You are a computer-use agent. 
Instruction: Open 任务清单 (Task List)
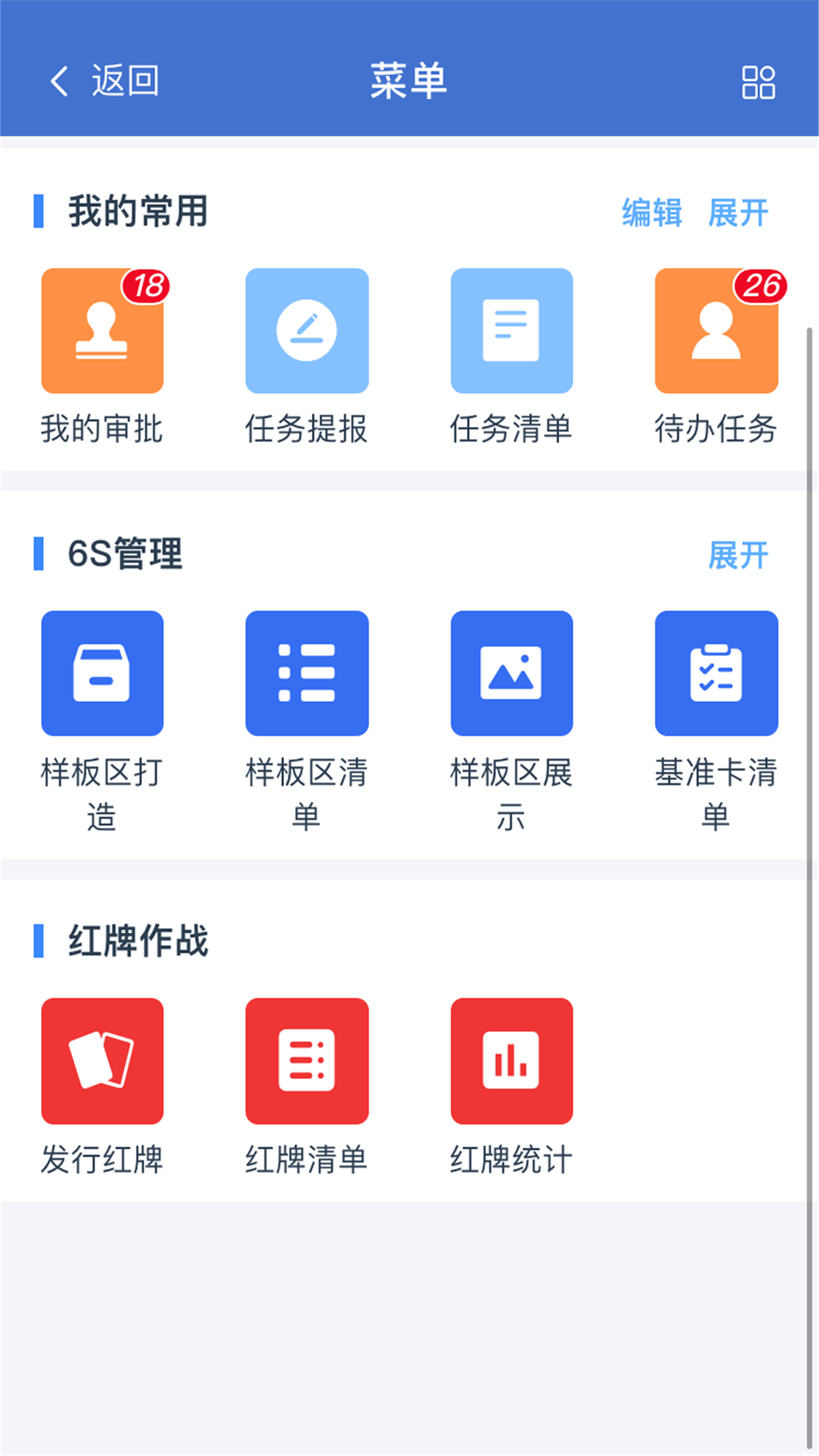coord(512,331)
